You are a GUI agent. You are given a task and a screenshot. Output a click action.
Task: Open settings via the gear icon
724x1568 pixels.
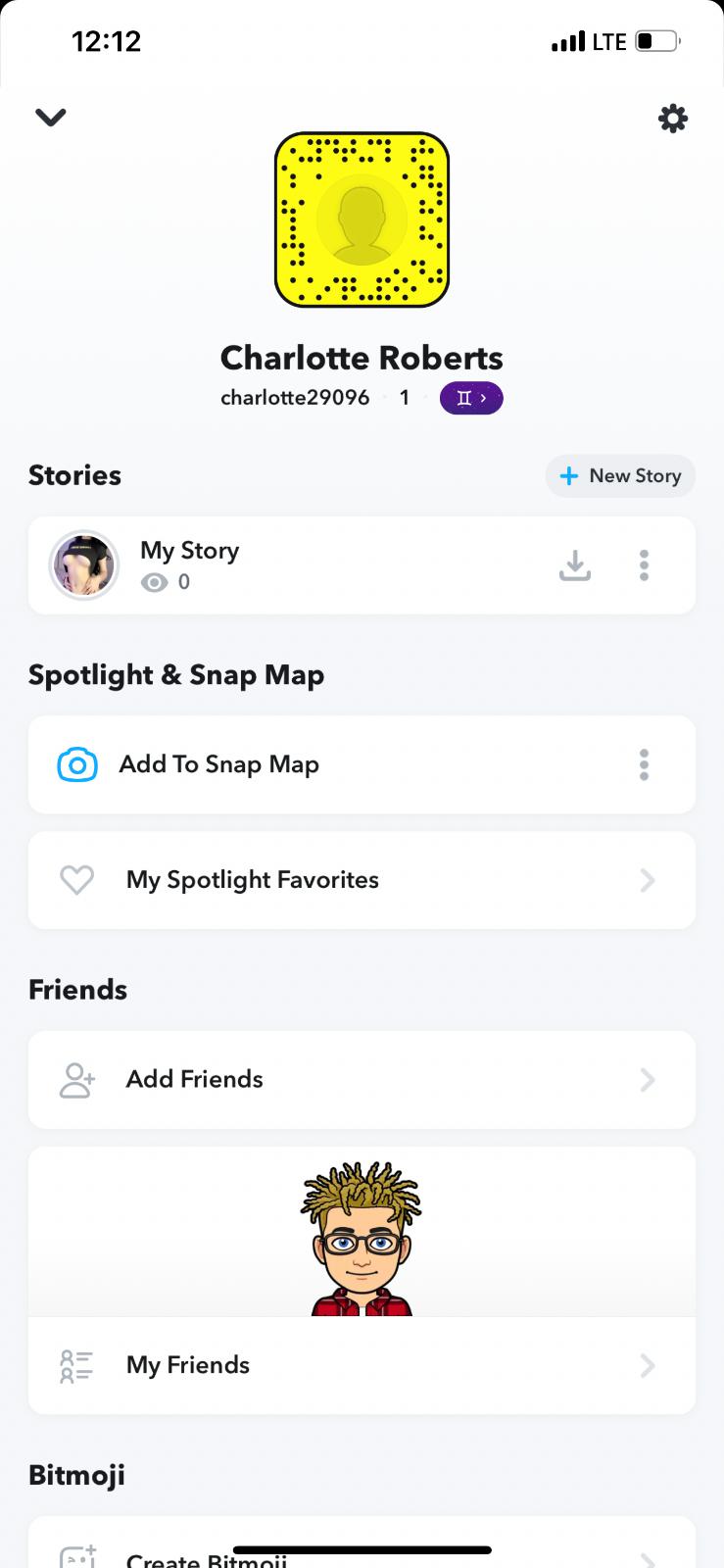coord(672,119)
